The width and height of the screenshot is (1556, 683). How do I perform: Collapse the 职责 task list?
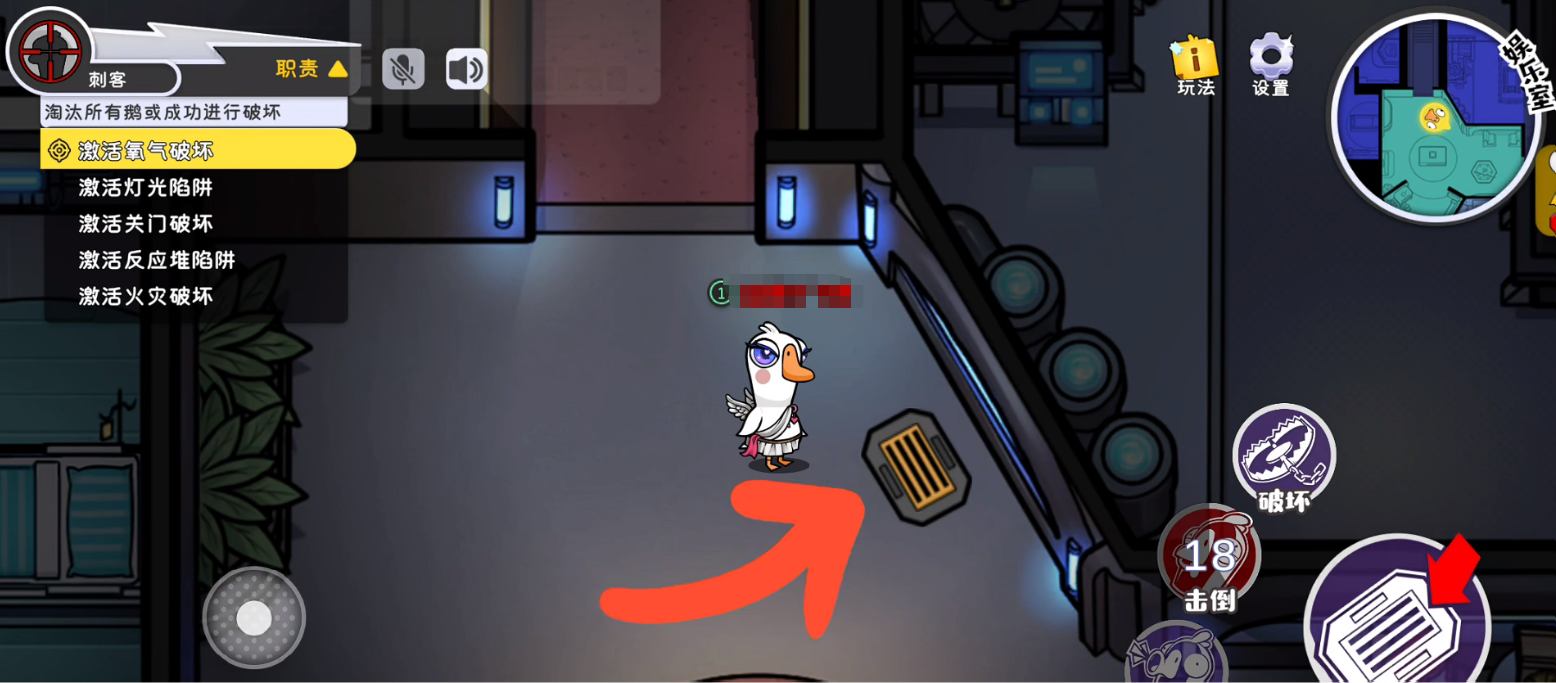pyautogui.click(x=311, y=69)
